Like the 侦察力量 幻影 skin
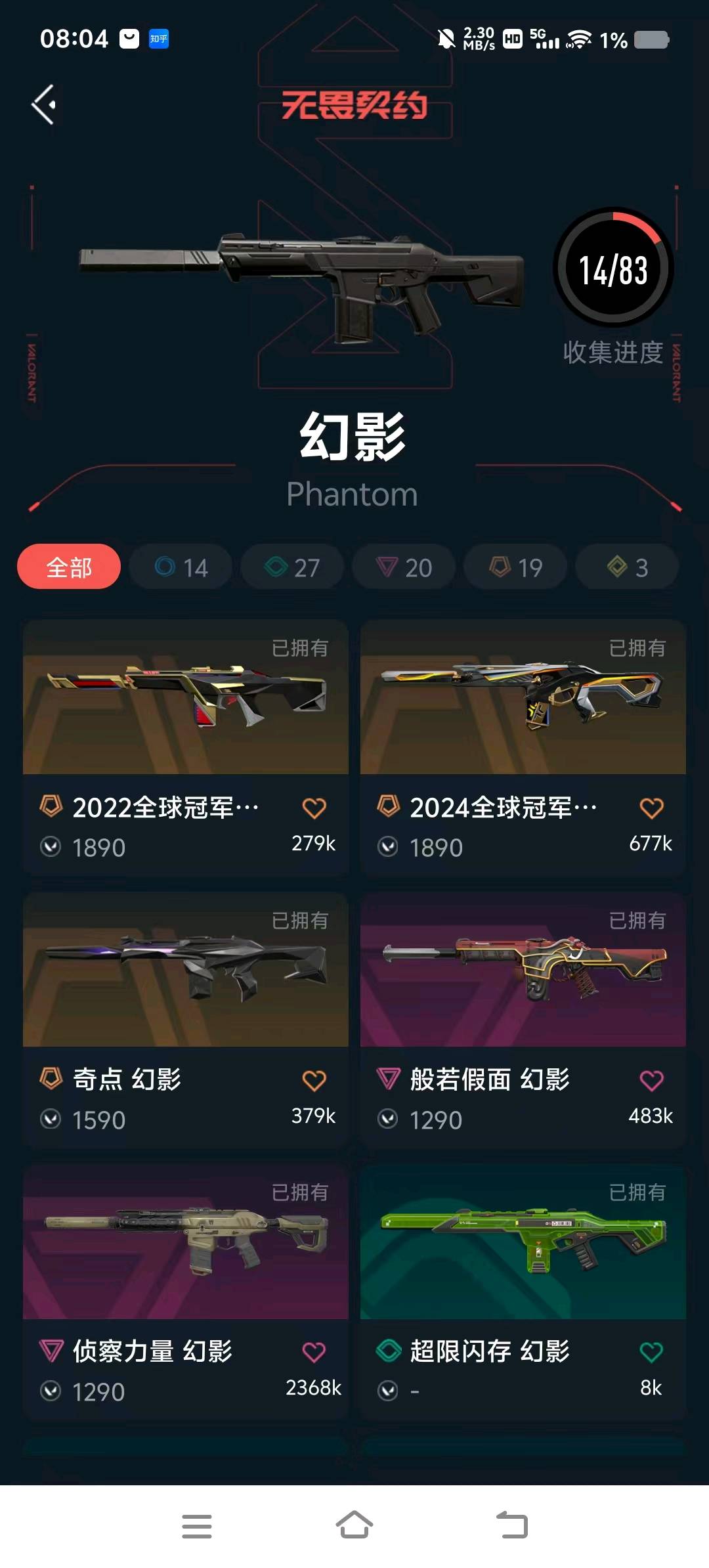 (x=314, y=1353)
